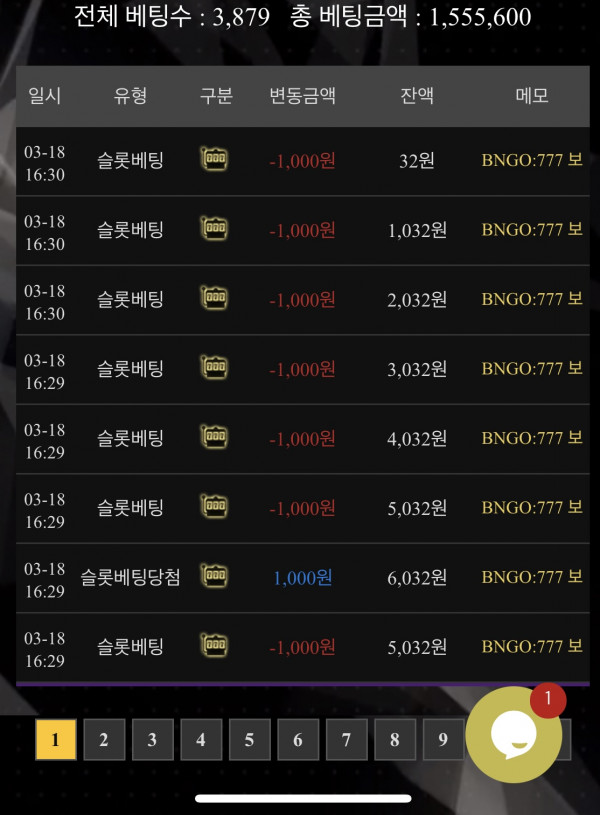The width and height of the screenshot is (600, 815).
Task: Go to page 7
Action: coord(346,741)
